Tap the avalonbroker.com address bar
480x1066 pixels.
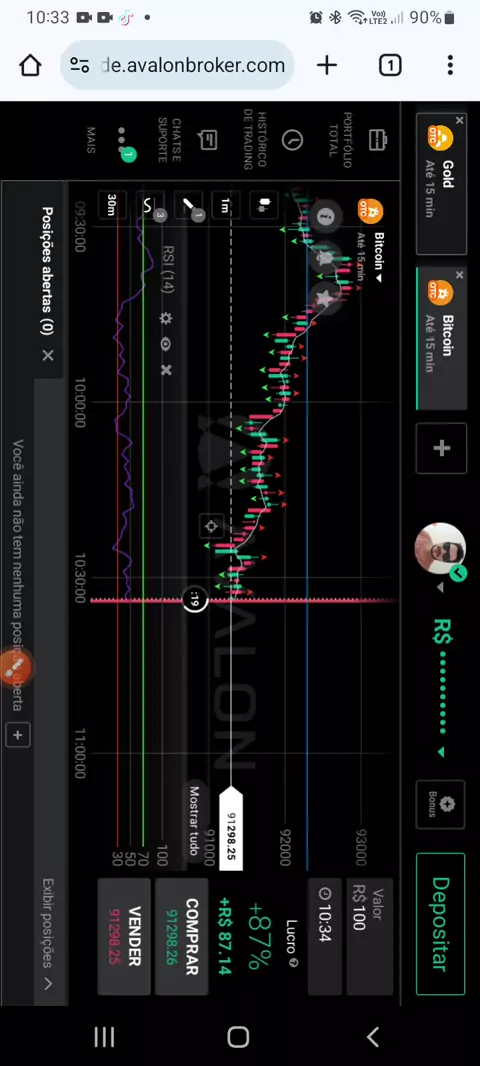coord(177,65)
